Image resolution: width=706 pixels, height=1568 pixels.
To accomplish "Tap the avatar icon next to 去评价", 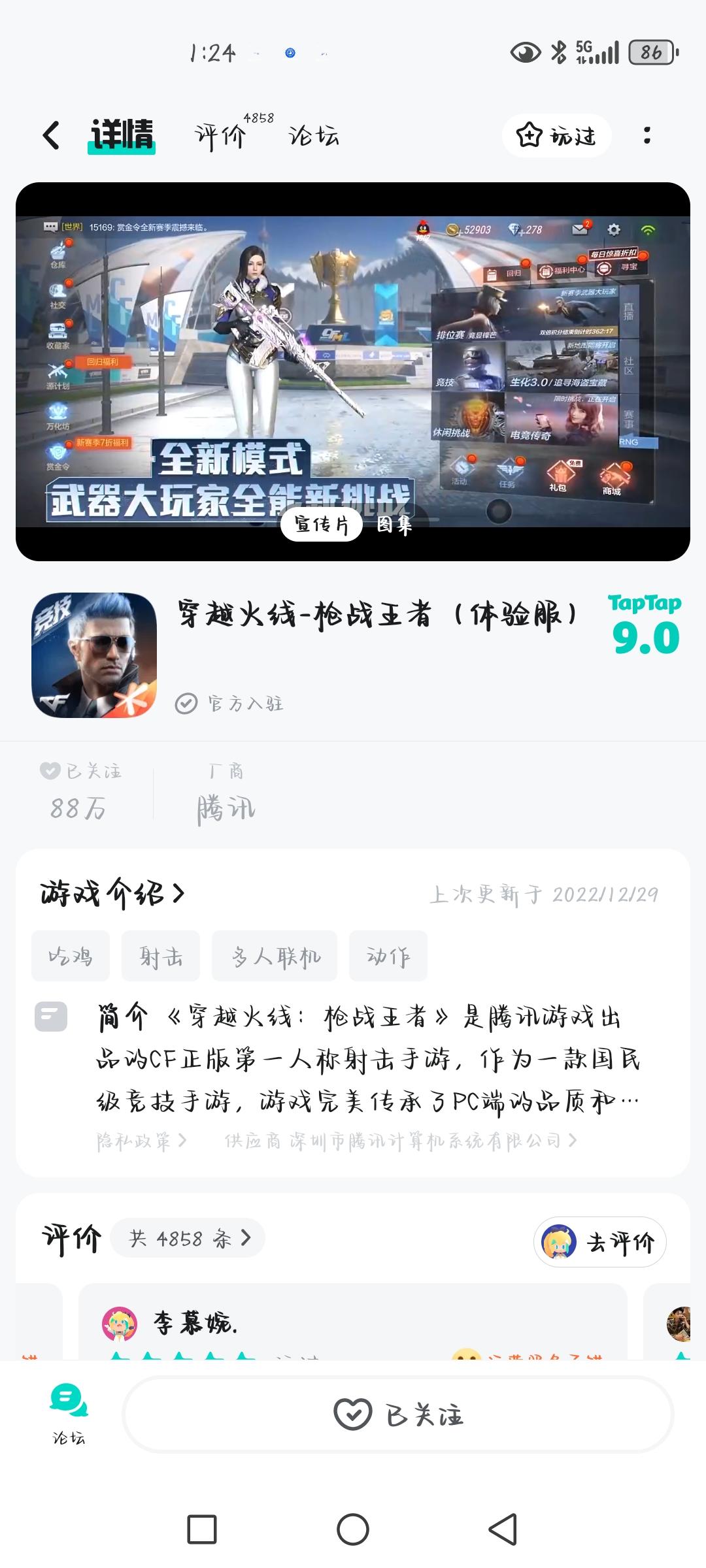I will 559,1241.
